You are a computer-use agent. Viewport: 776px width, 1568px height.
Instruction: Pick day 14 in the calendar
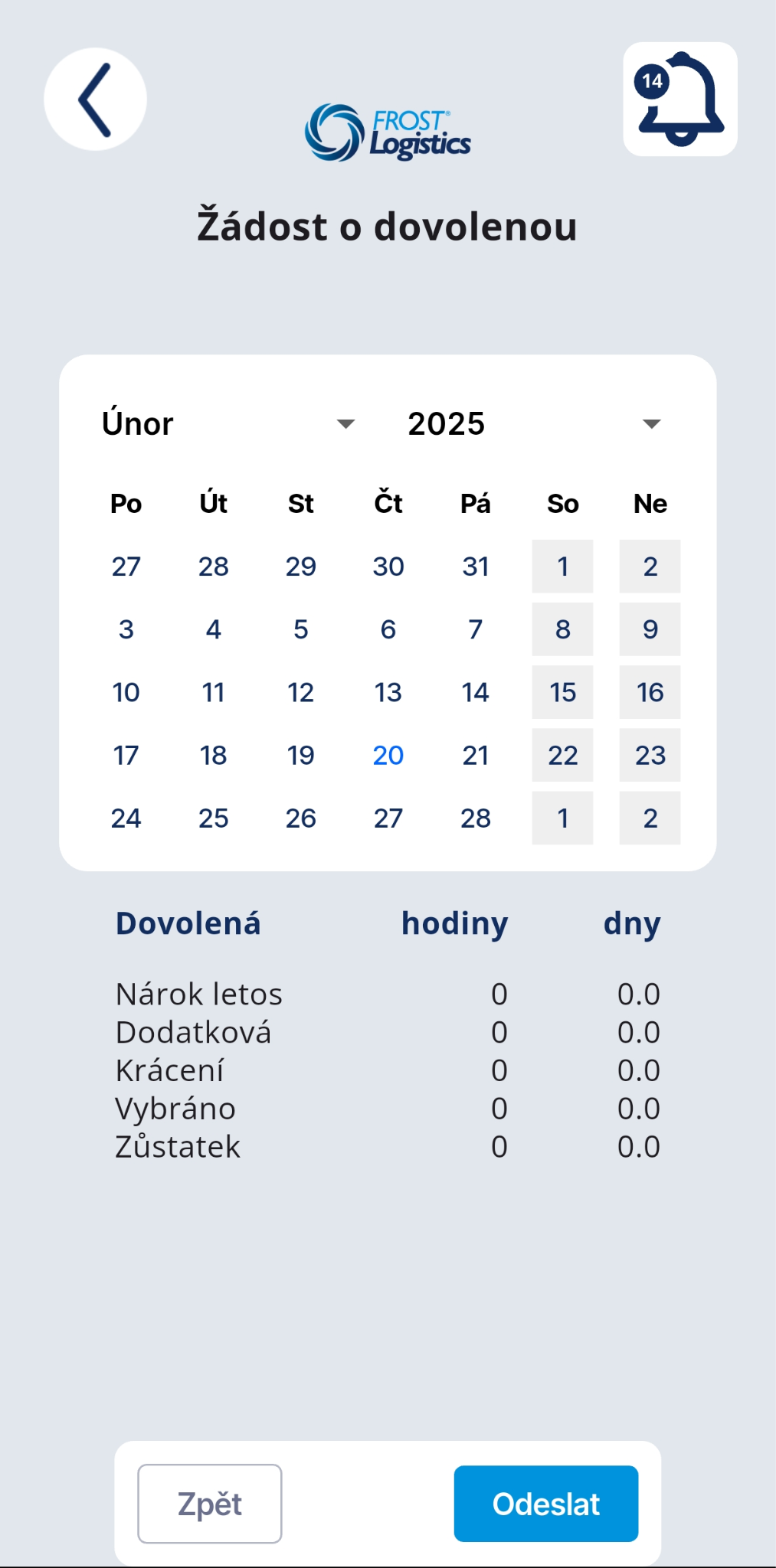[476, 693]
